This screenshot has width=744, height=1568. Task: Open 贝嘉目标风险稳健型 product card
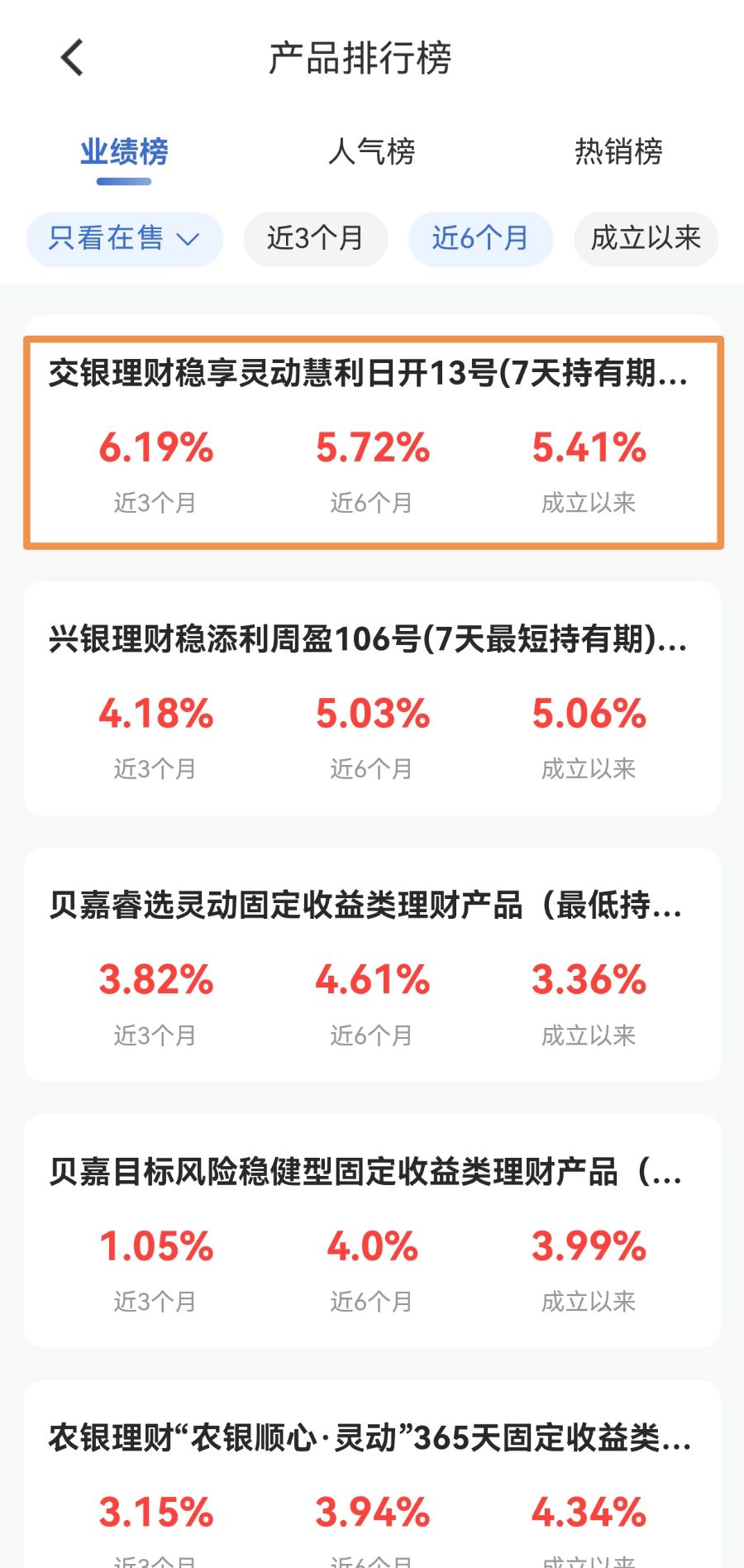[x=372, y=1231]
